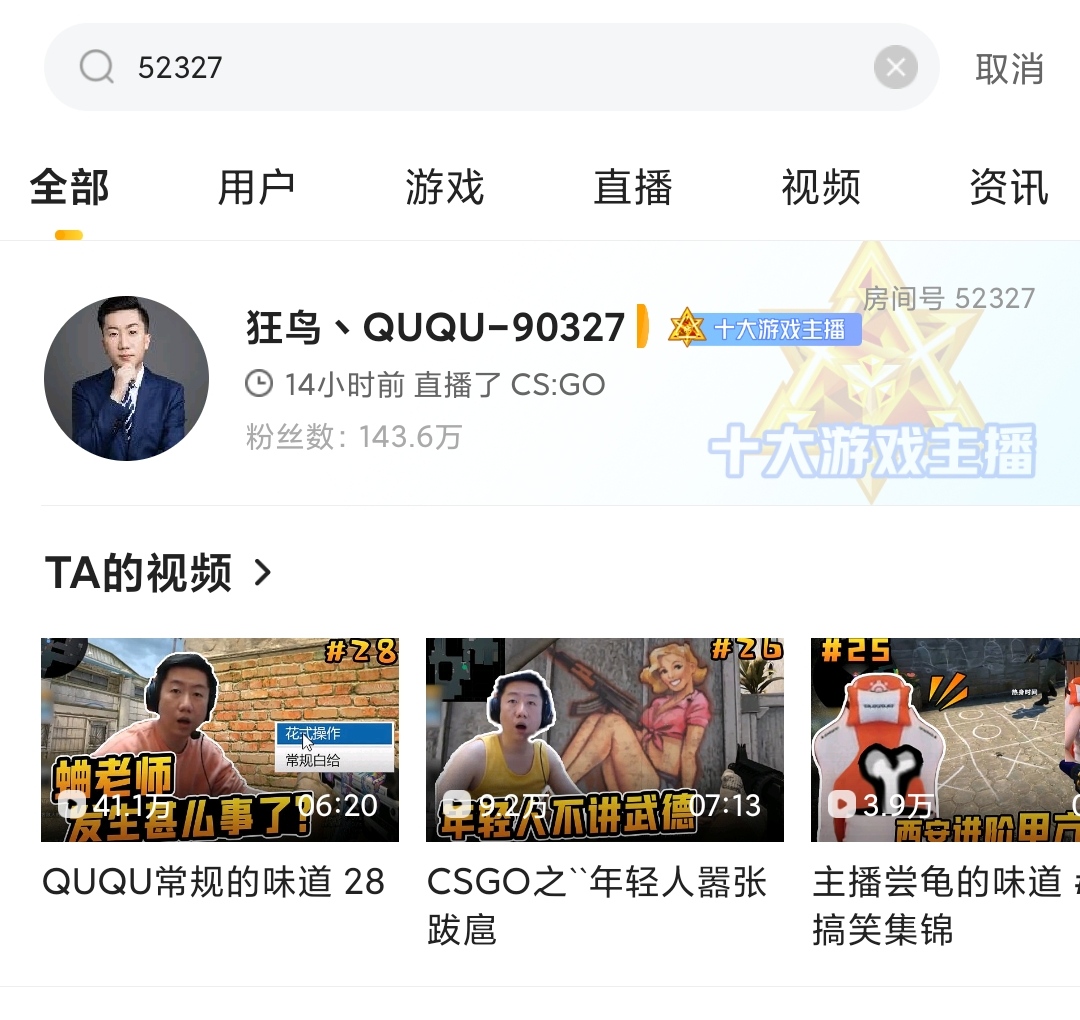1080x1020 pixels.
Task: Switch to the 用户 tab
Action: click(x=256, y=188)
